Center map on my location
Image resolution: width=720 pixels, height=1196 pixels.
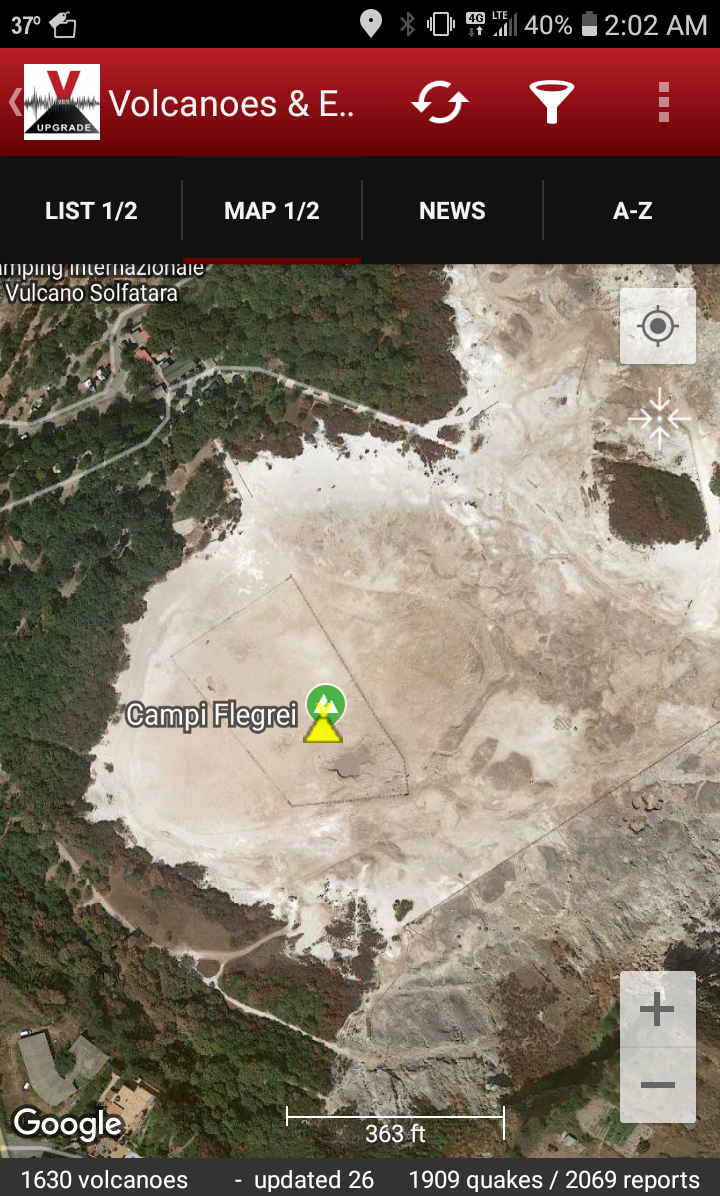658,326
